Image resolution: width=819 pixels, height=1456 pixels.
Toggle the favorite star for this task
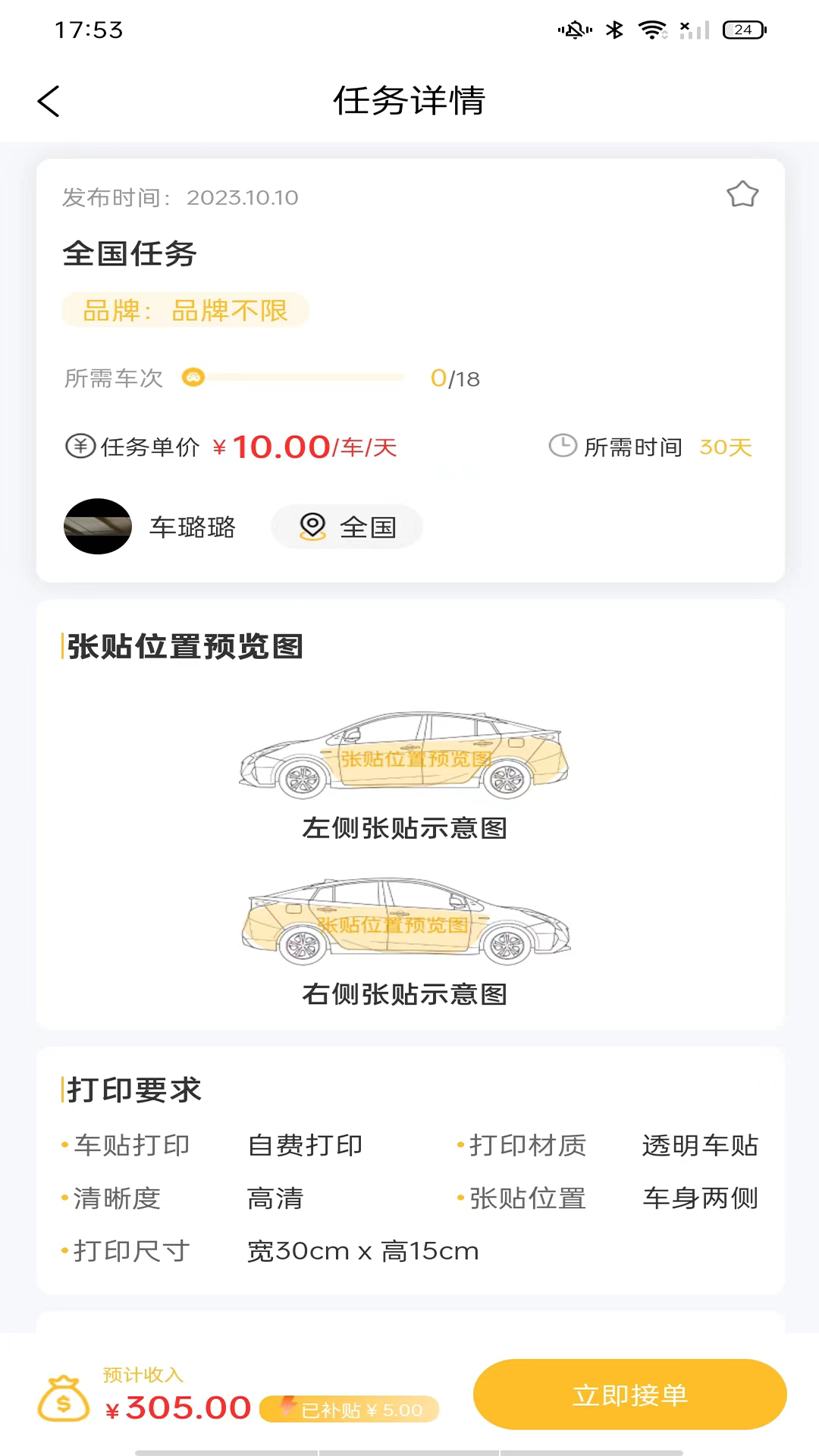(x=742, y=194)
